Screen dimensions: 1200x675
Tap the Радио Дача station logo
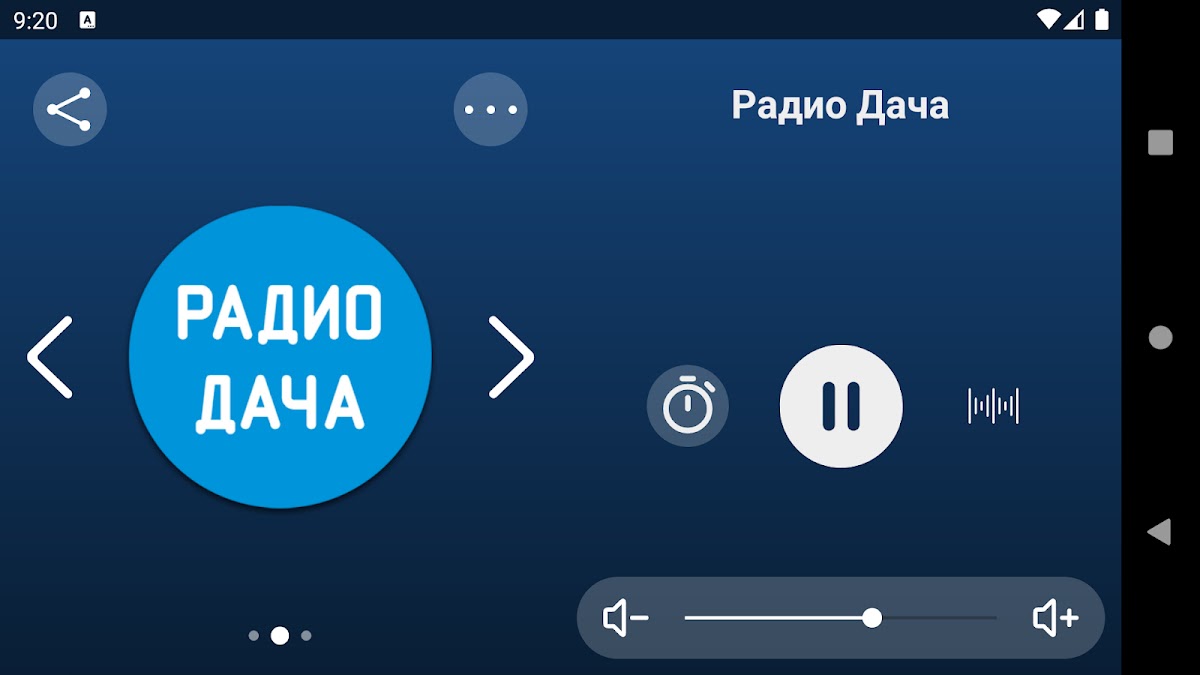(x=280, y=357)
